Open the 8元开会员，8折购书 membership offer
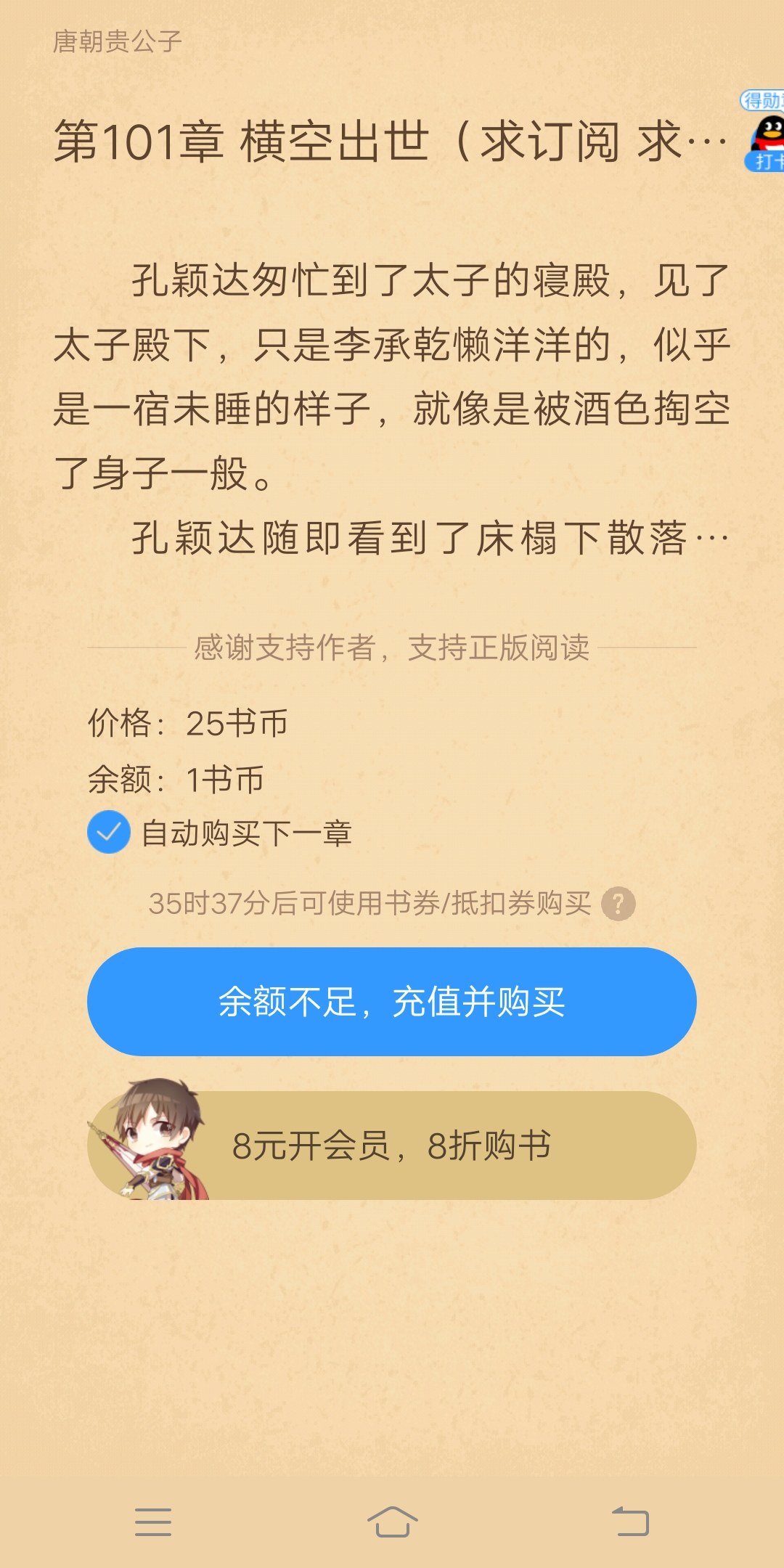 tap(392, 1146)
